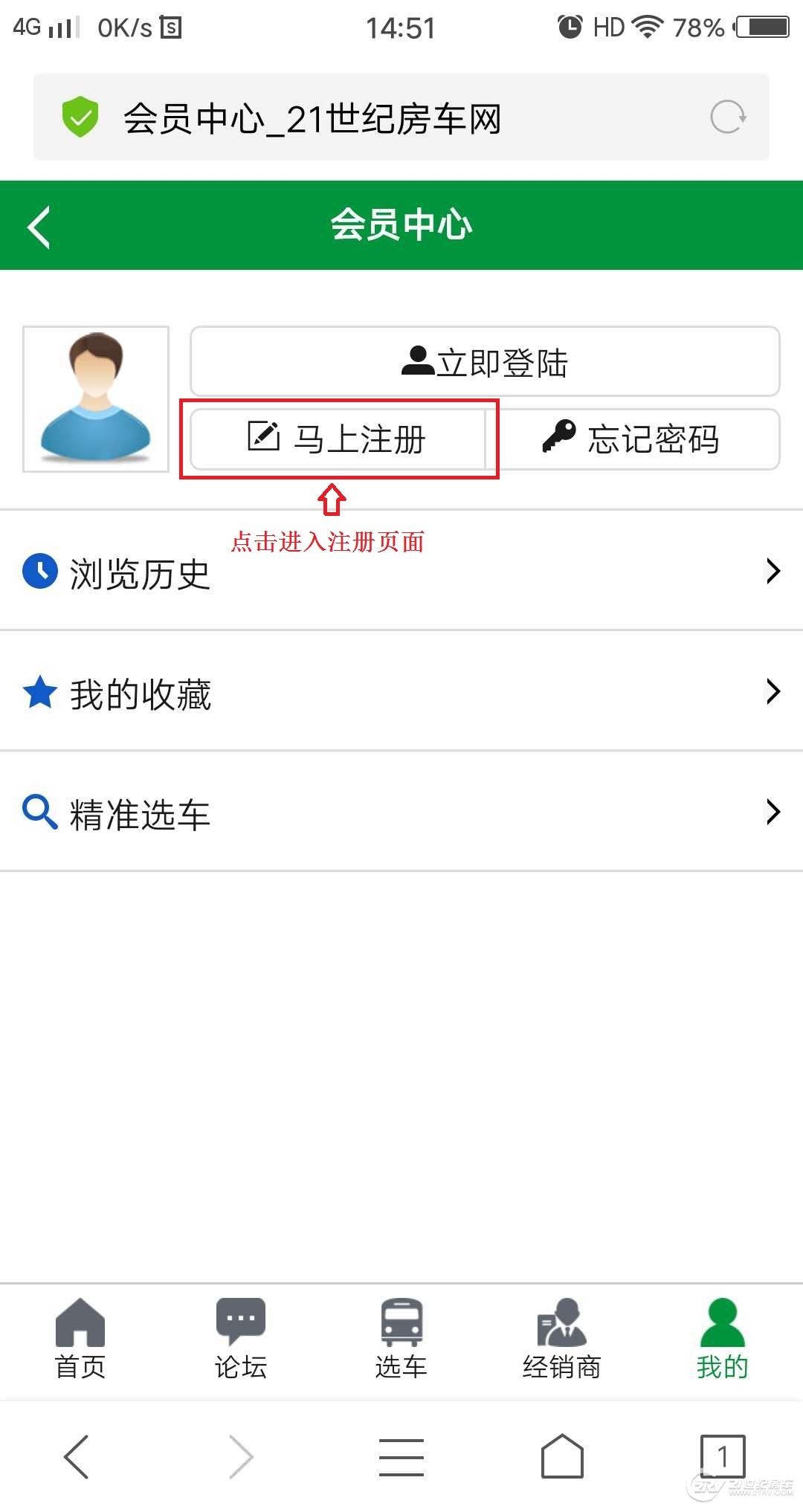This screenshot has width=803, height=1512.
Task: Open 精准选车 vehicle finder
Action: (x=401, y=812)
